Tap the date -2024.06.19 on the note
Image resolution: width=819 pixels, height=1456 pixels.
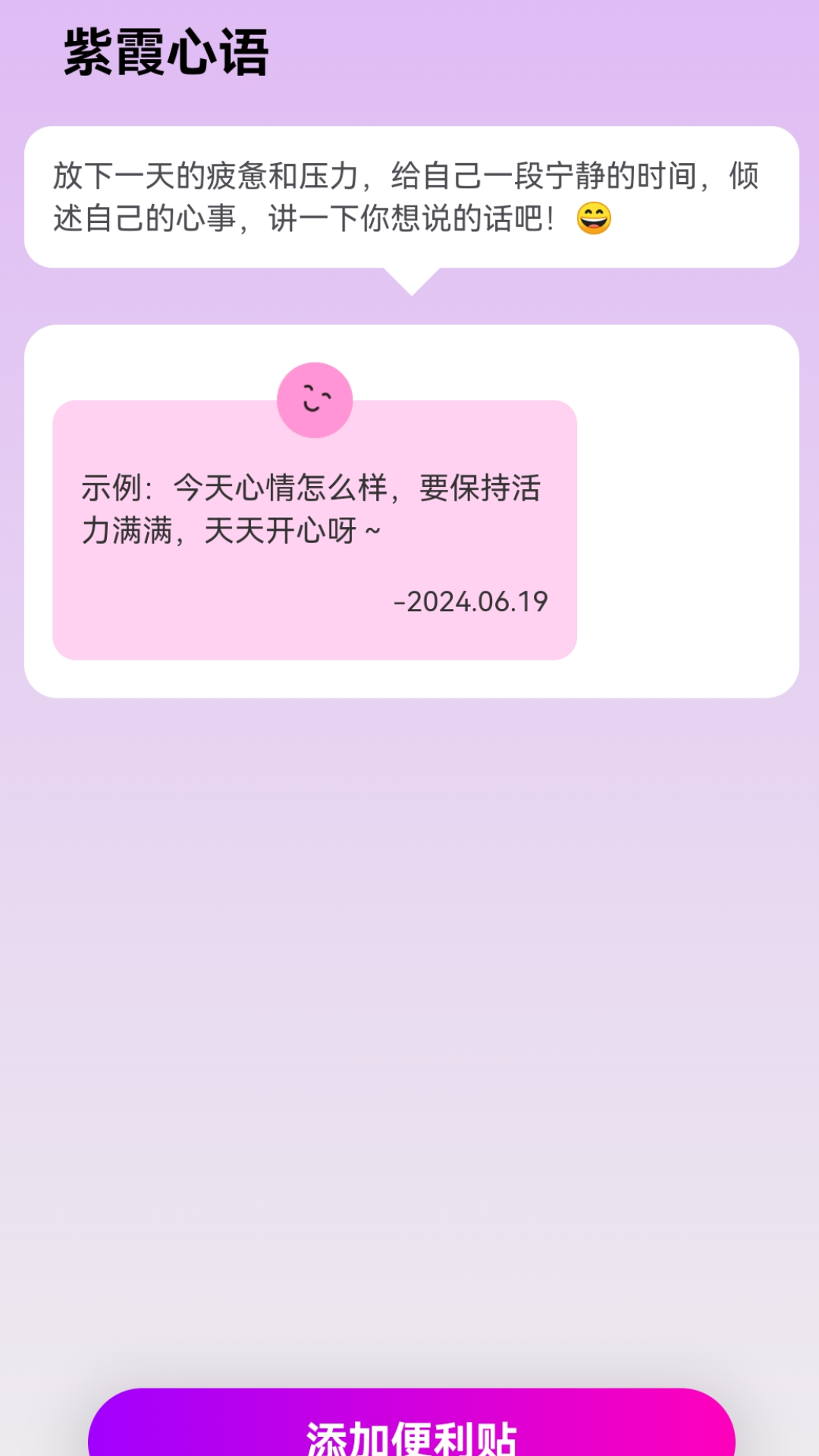[471, 603]
